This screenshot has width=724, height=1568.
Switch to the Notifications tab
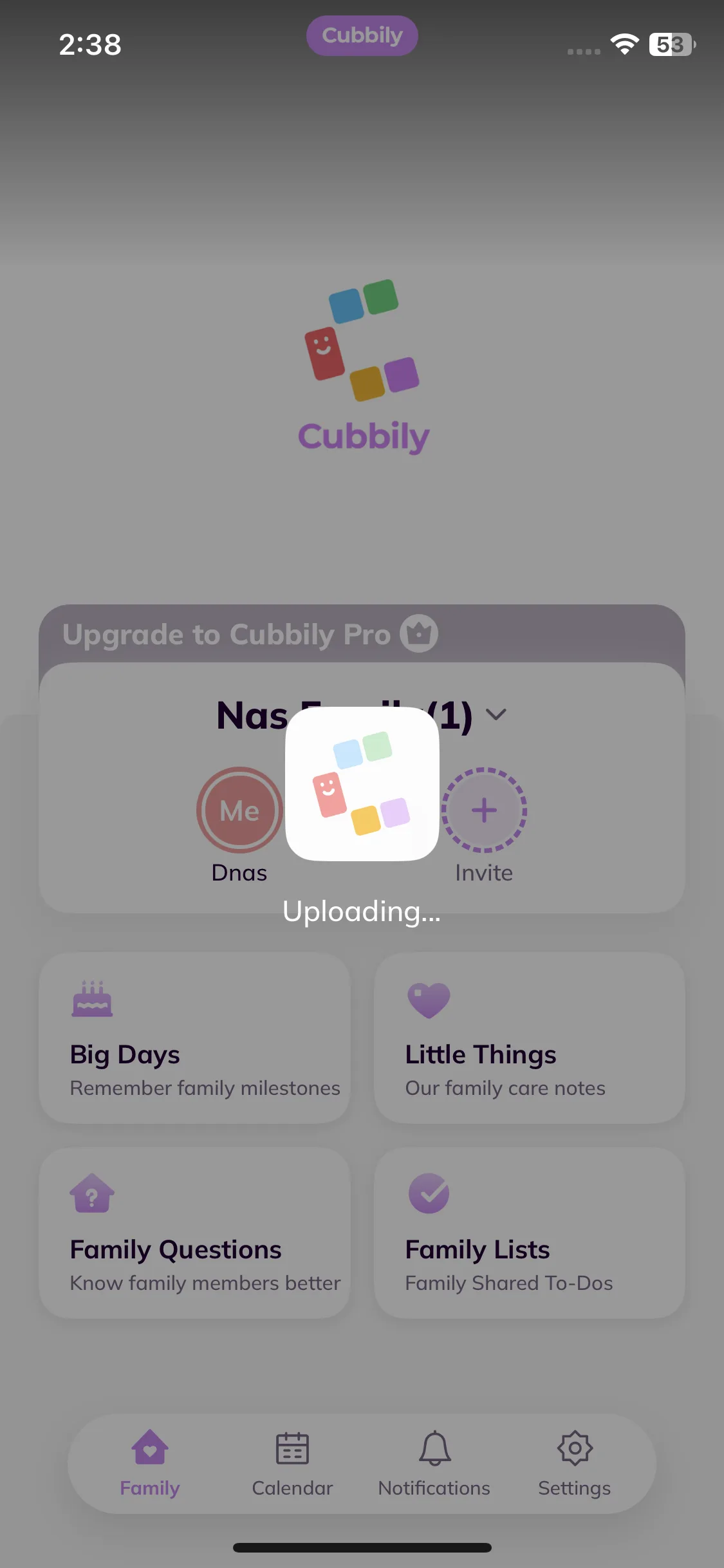coord(434,1464)
